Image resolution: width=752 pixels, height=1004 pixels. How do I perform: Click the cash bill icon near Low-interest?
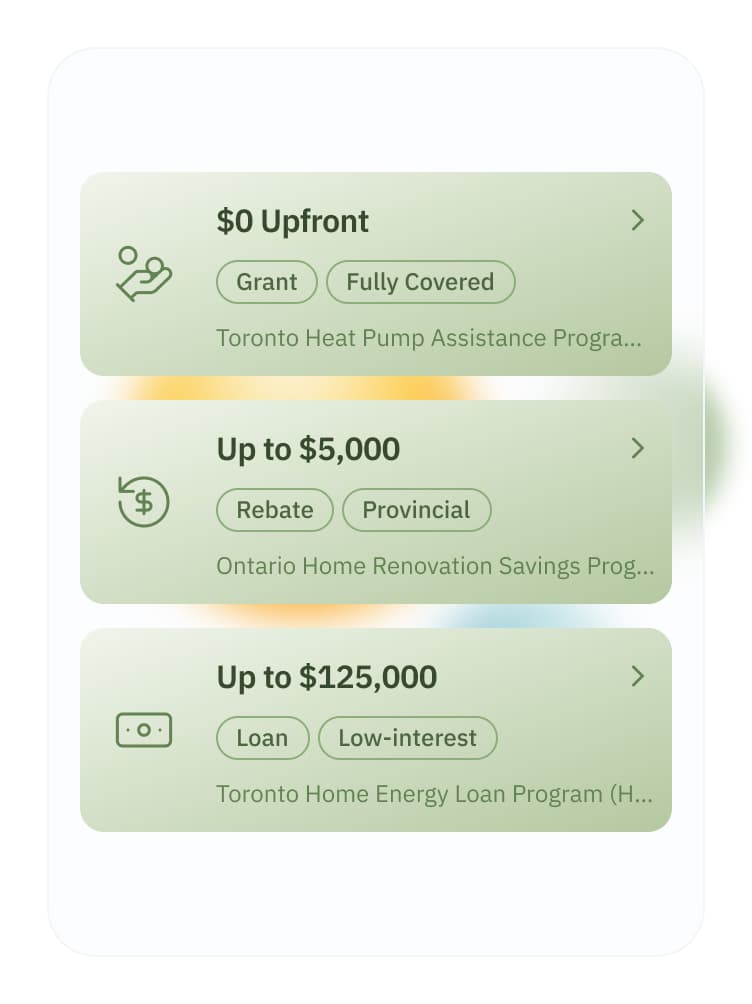[x=143, y=729]
